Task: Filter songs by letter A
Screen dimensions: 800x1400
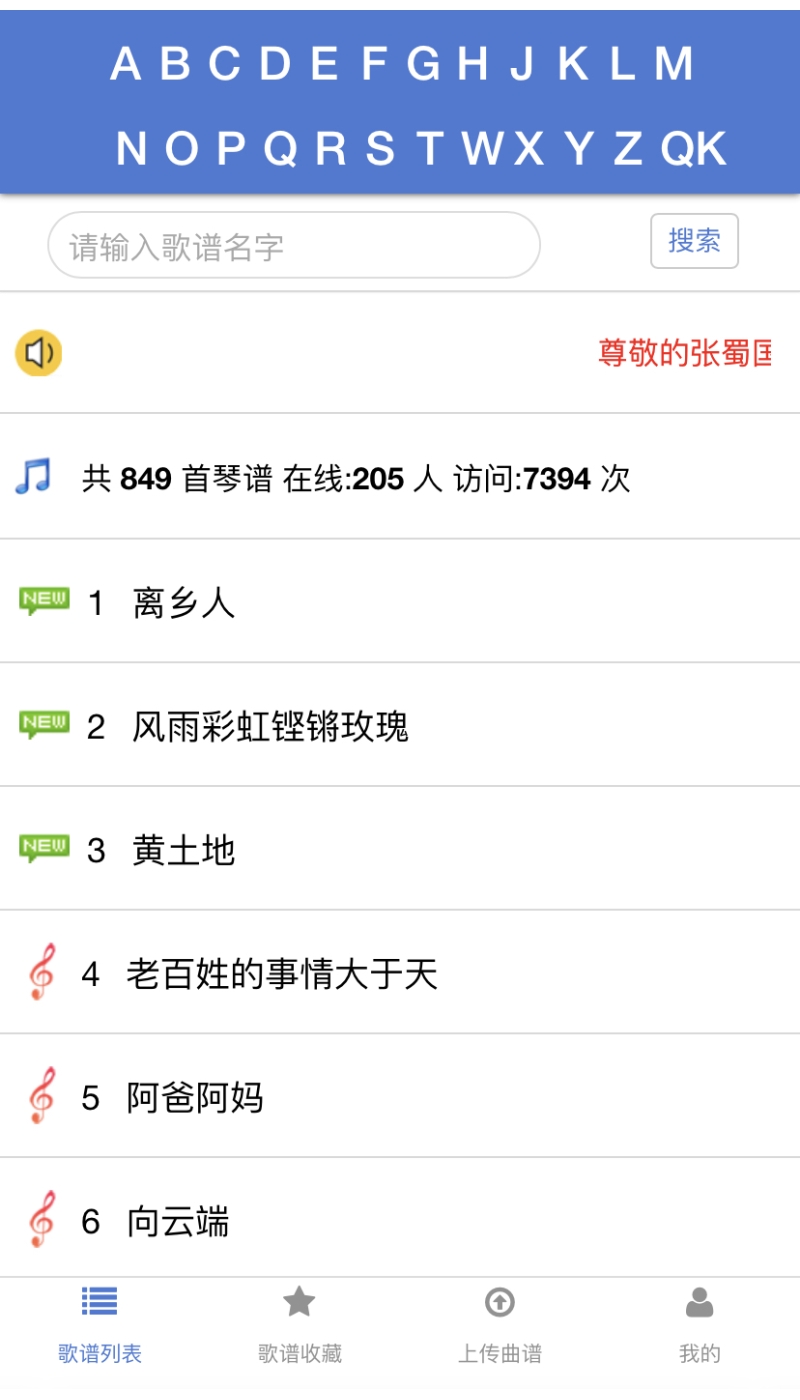Action: pyautogui.click(x=126, y=64)
